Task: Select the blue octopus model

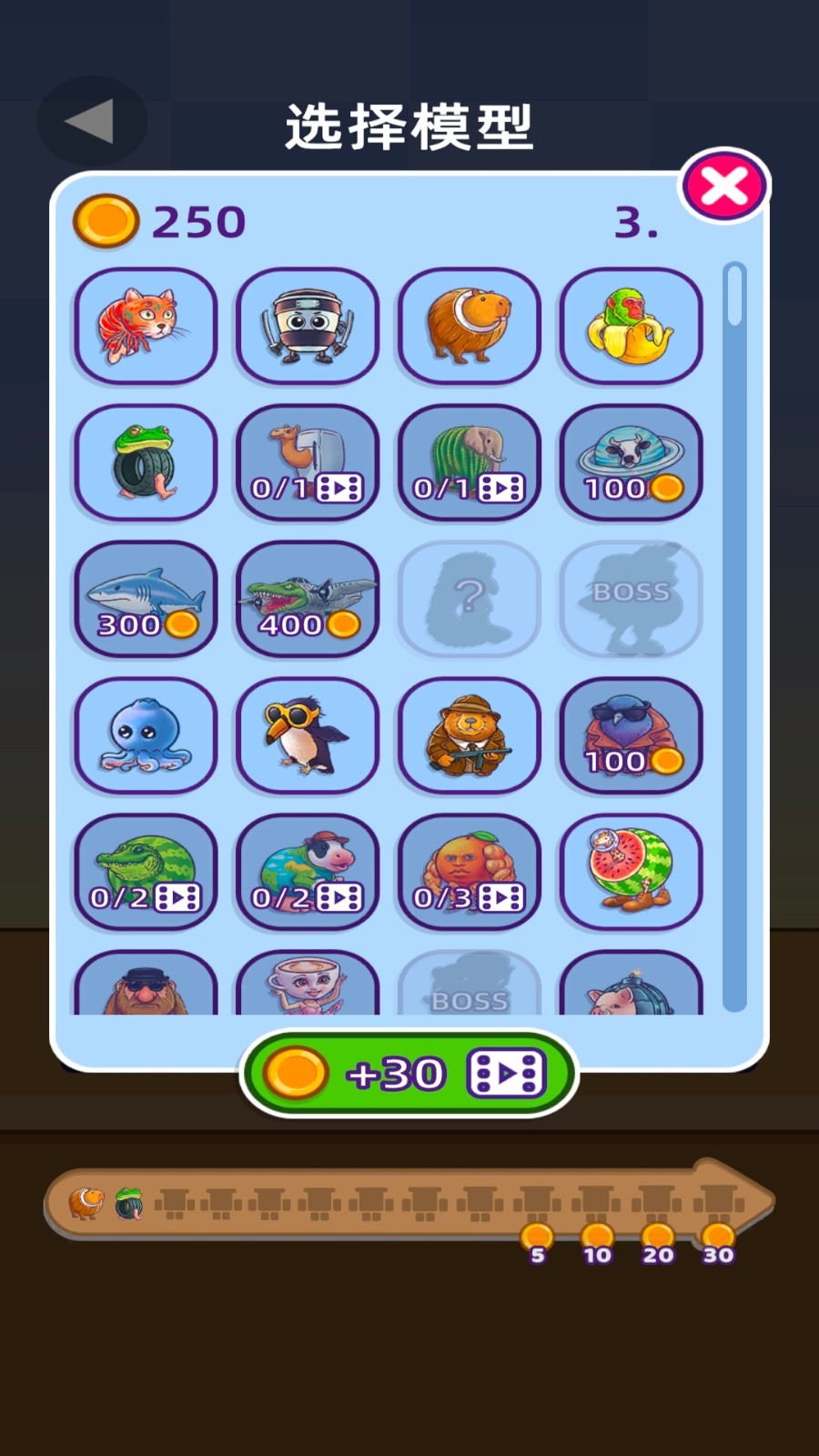Action: coord(146,735)
